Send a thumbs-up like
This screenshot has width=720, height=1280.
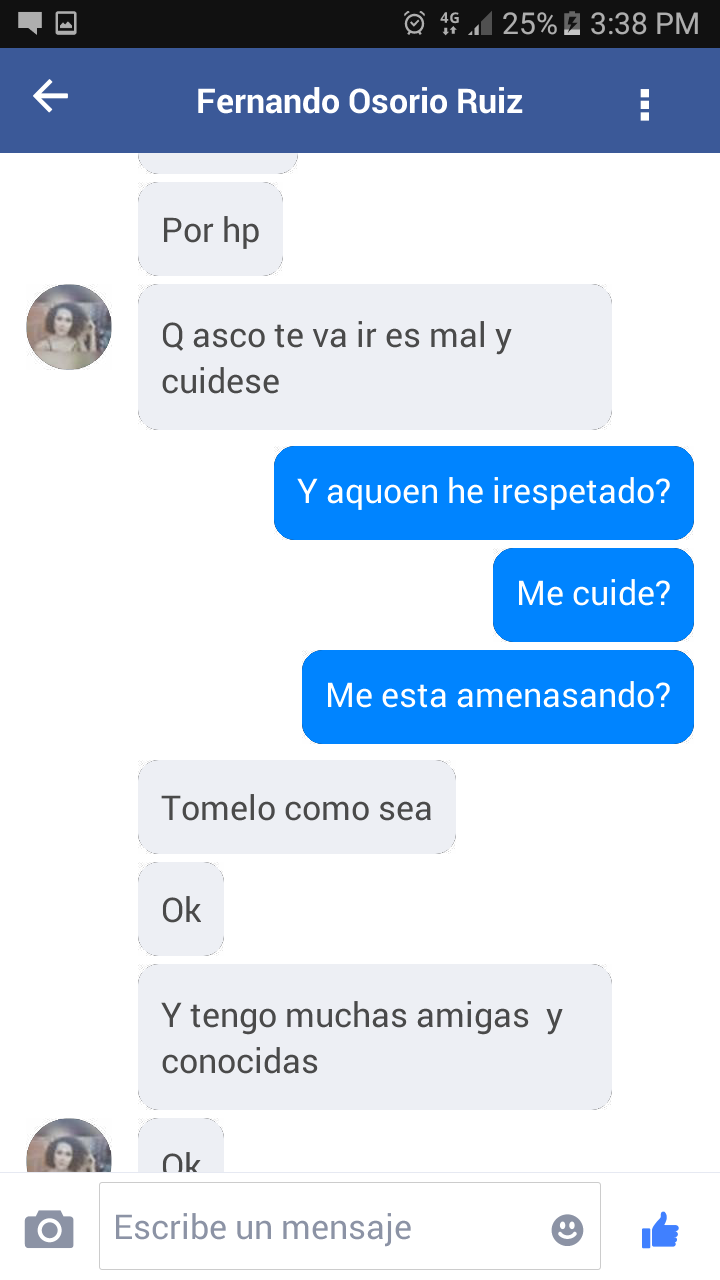[660, 1229]
